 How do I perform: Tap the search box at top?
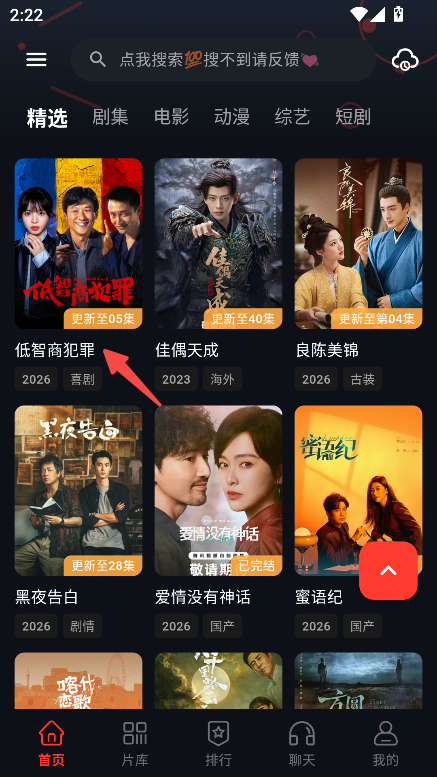pyautogui.click(x=223, y=60)
